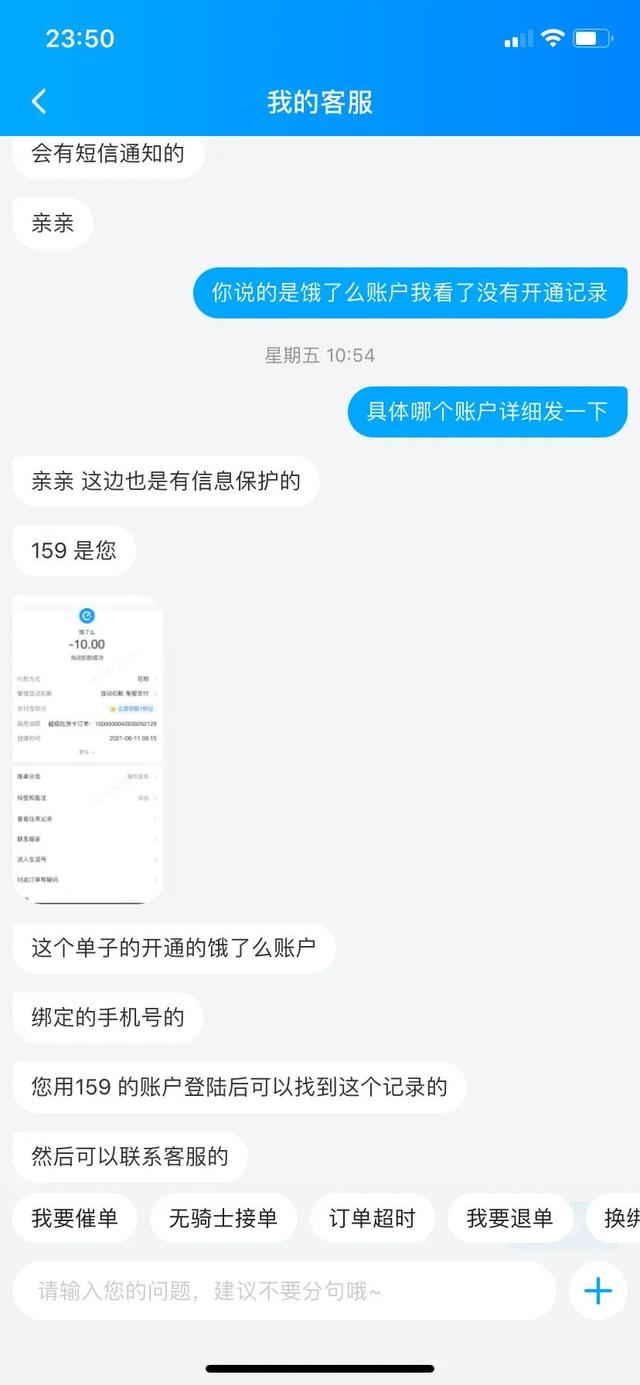Tap the 订单超时 quick option
Screen dimensions: 640x1385
372,1218
